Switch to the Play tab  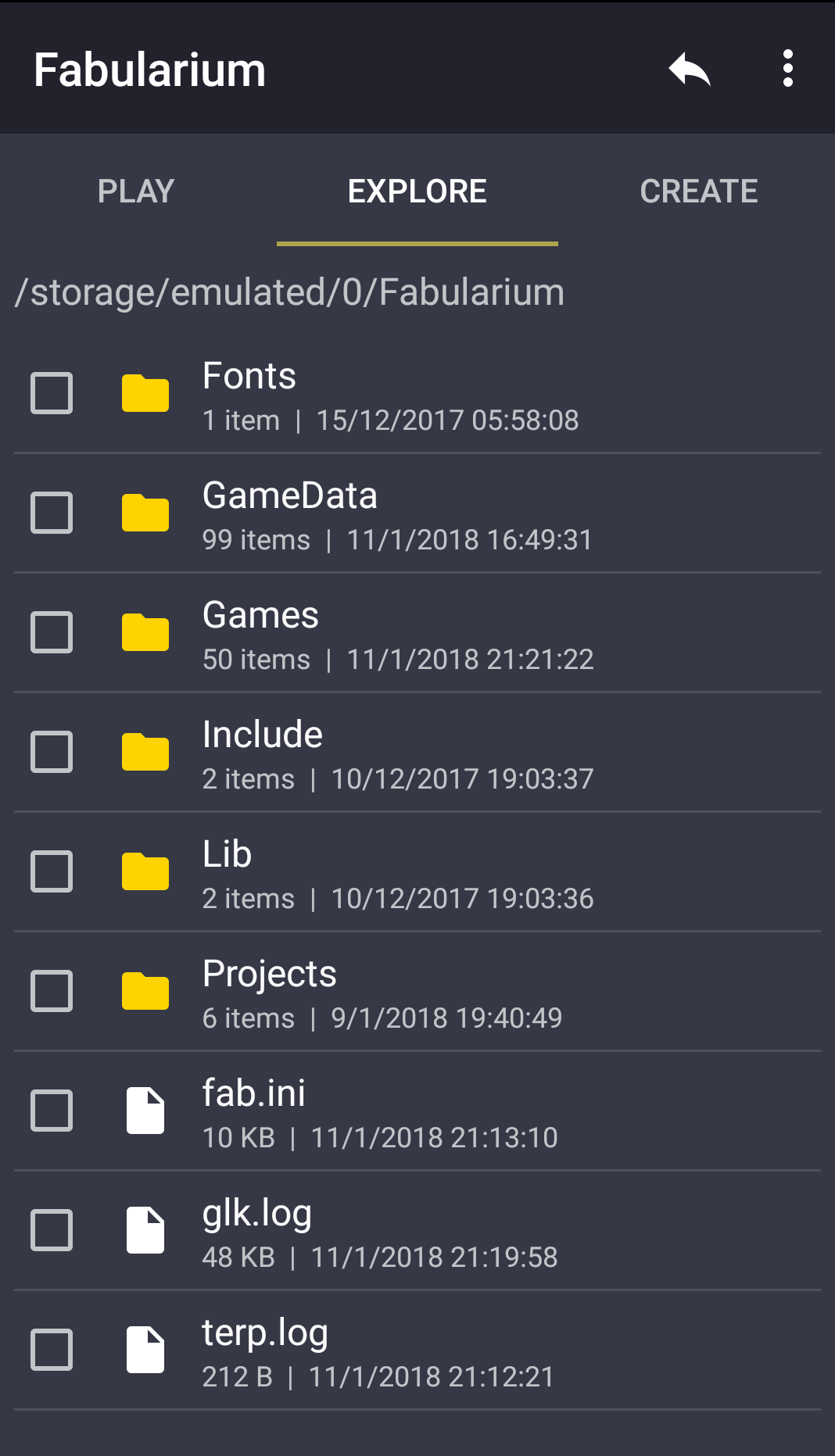[136, 191]
